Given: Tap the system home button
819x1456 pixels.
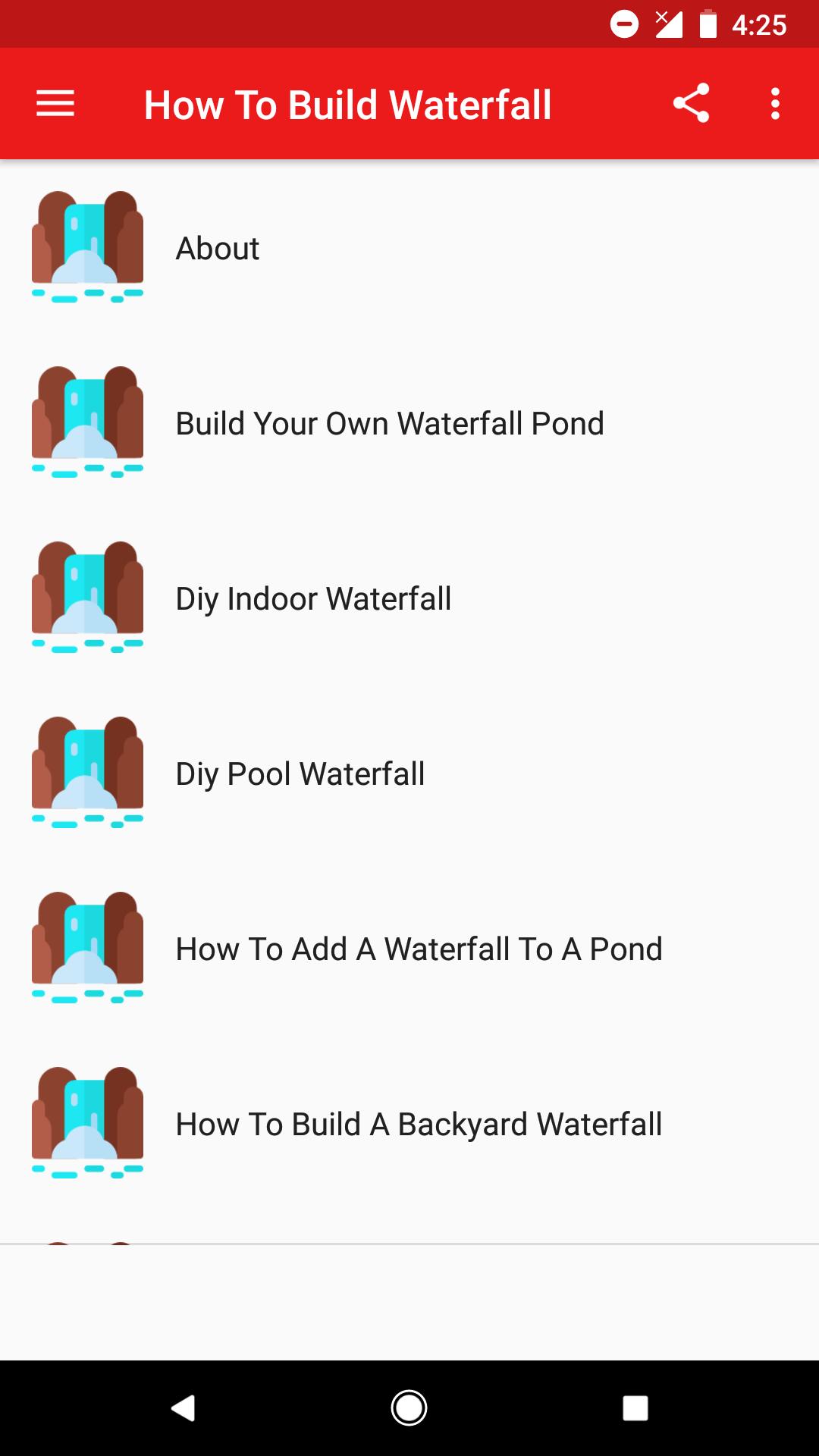Looking at the screenshot, I should point(409,1408).
